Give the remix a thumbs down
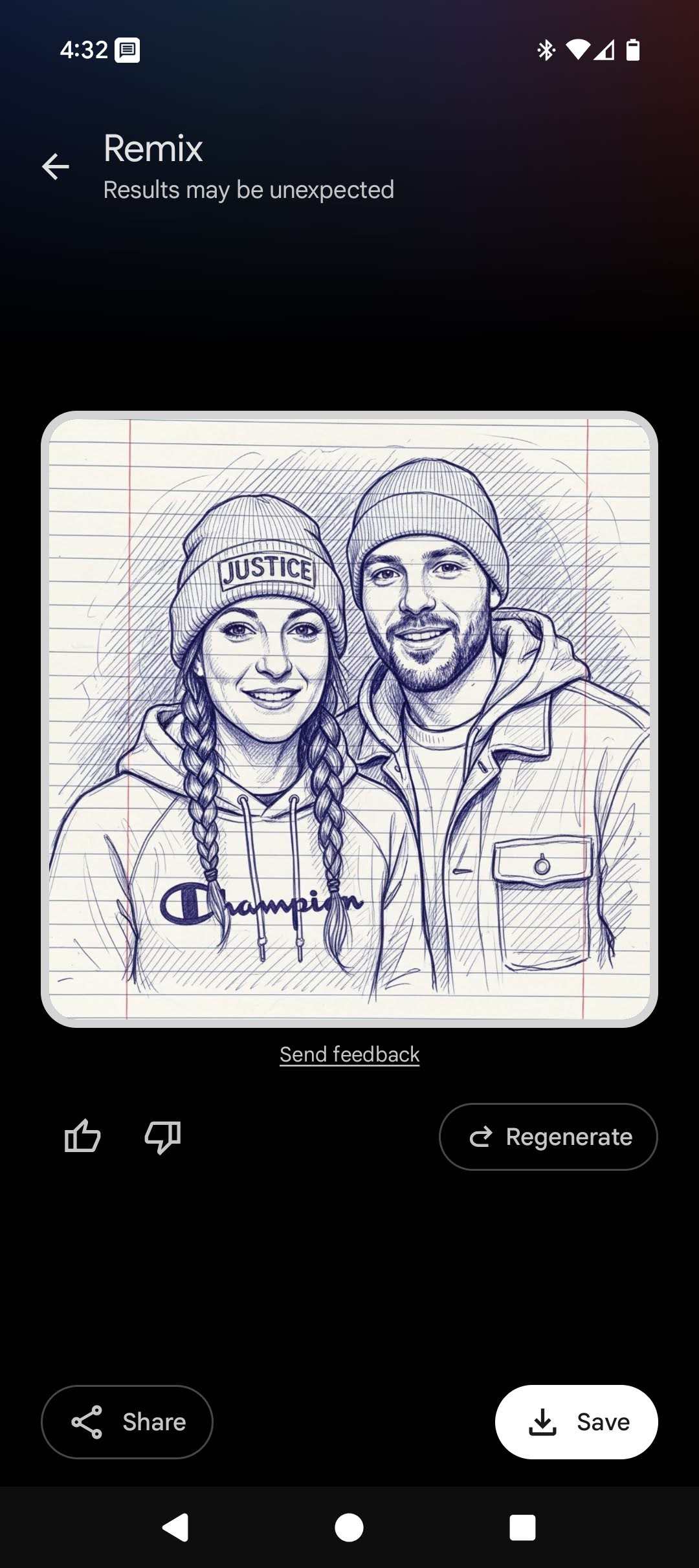Screen dimensions: 699x1568 162,1137
